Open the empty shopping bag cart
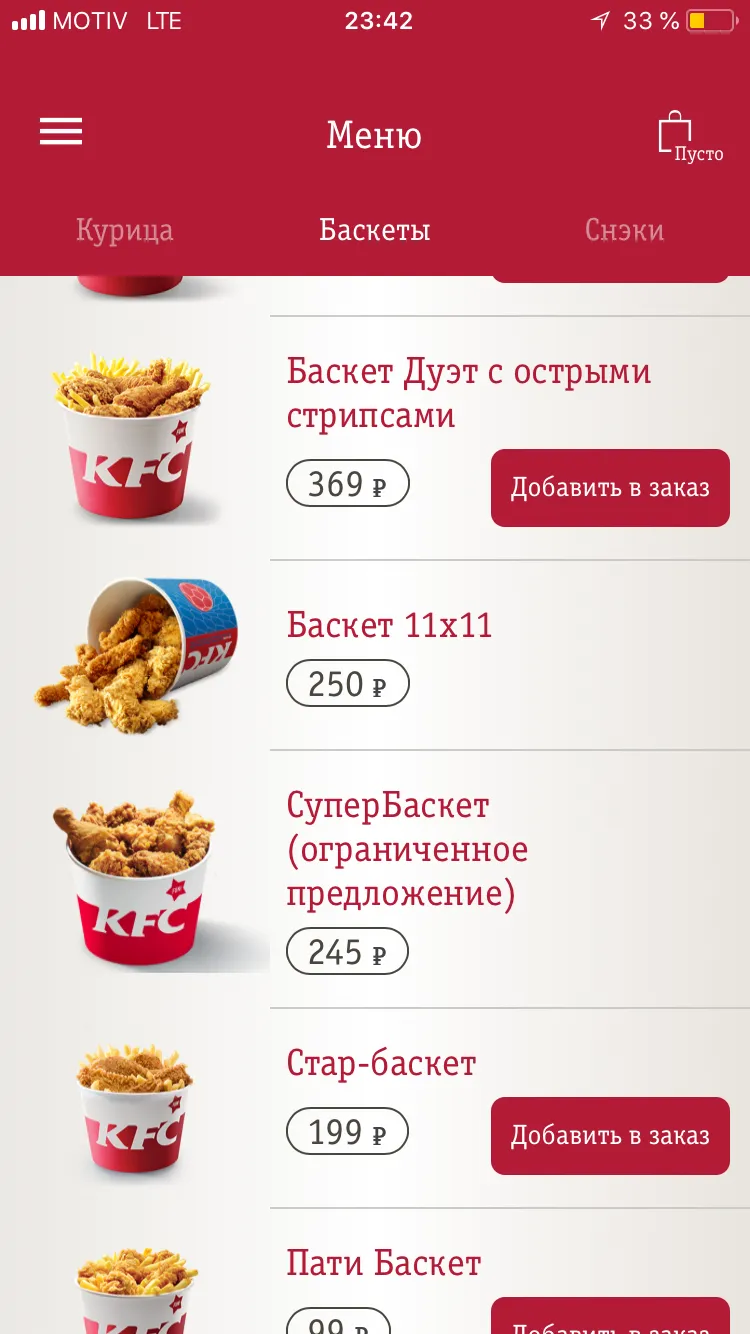The height and width of the screenshot is (1334, 750). pyautogui.click(x=689, y=135)
